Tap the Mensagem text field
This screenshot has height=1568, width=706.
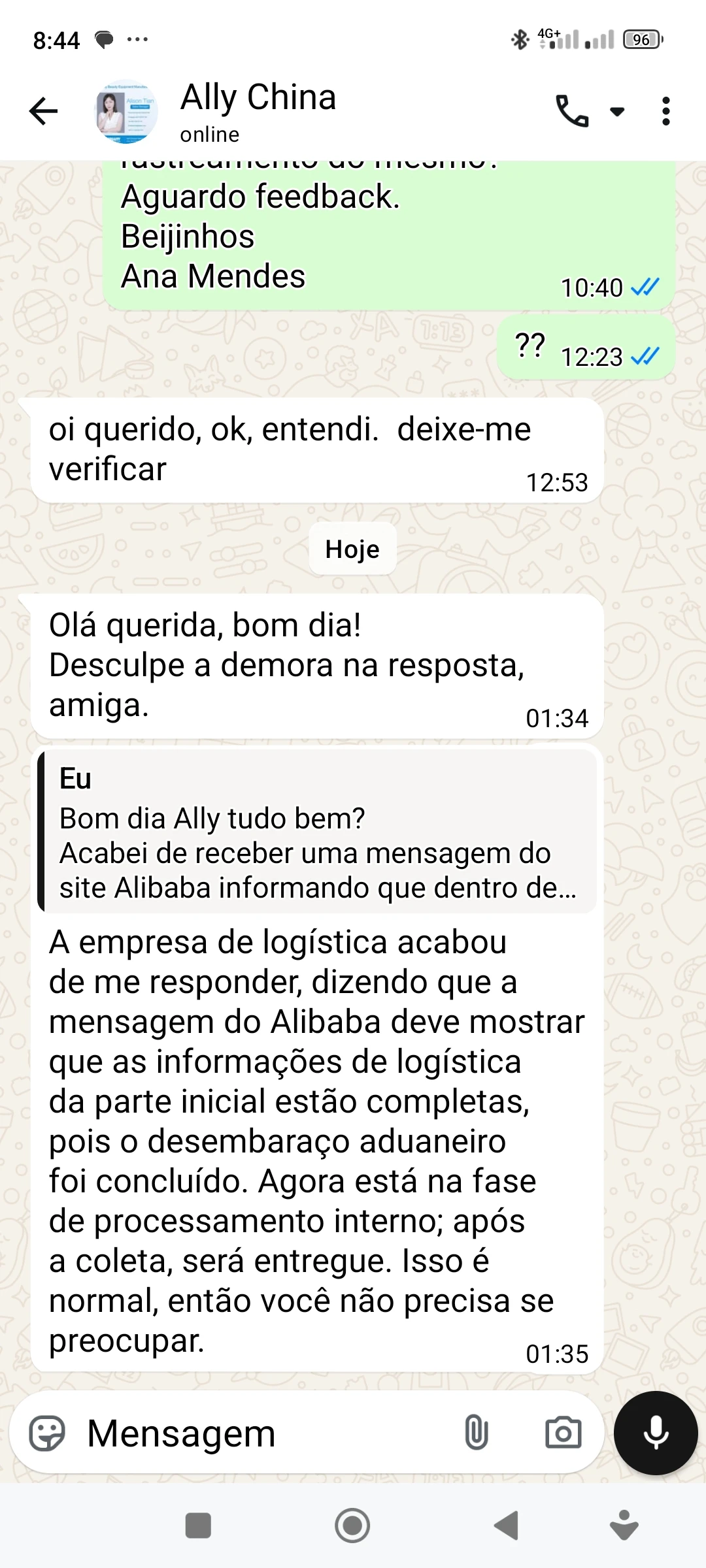click(261, 1433)
